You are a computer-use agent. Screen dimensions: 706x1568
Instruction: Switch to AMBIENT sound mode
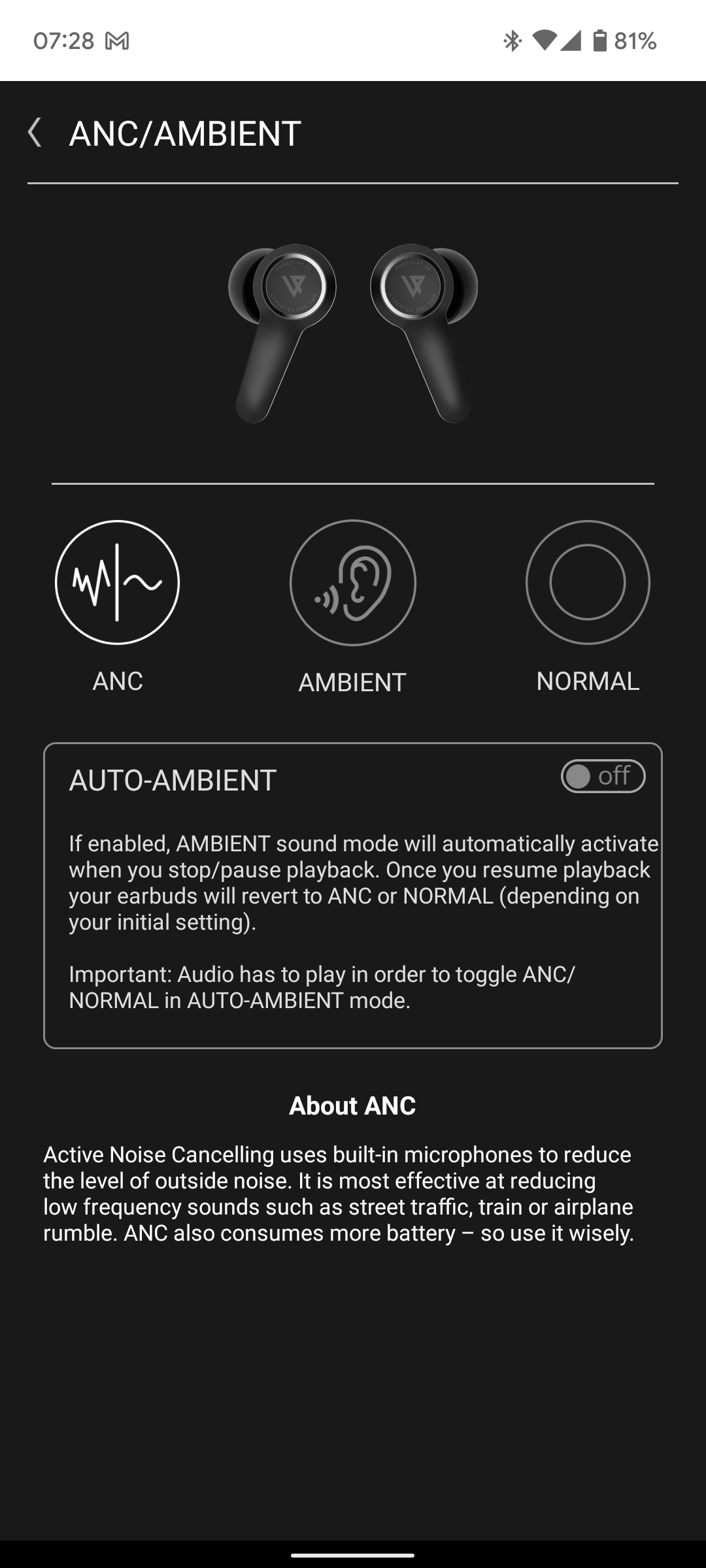352,582
